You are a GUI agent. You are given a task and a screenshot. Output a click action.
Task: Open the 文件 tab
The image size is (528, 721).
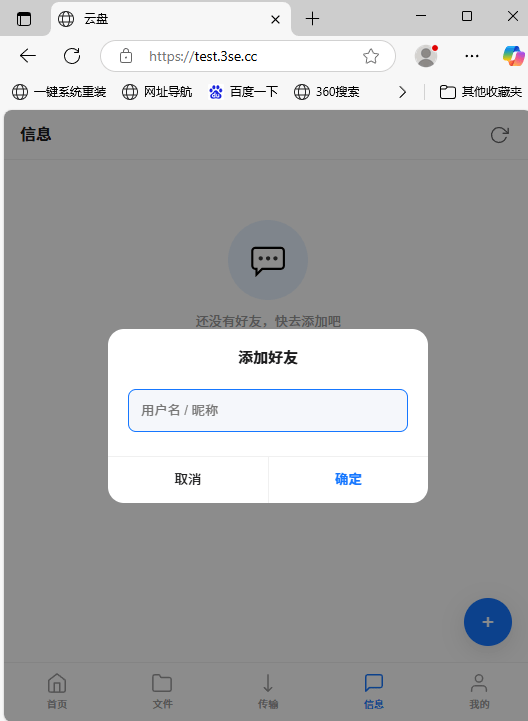pyautogui.click(x=162, y=690)
